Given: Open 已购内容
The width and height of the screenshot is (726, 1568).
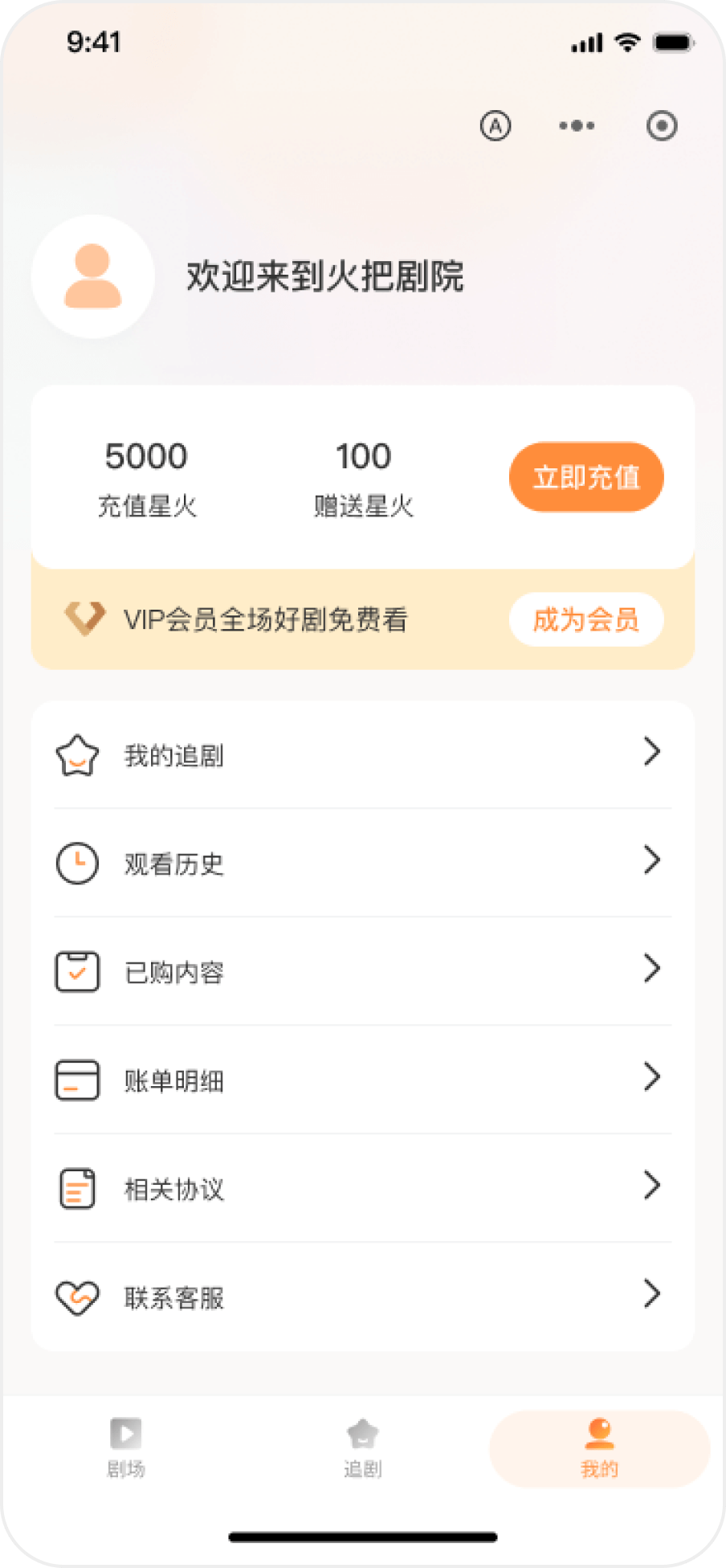Looking at the screenshot, I should tap(363, 972).
